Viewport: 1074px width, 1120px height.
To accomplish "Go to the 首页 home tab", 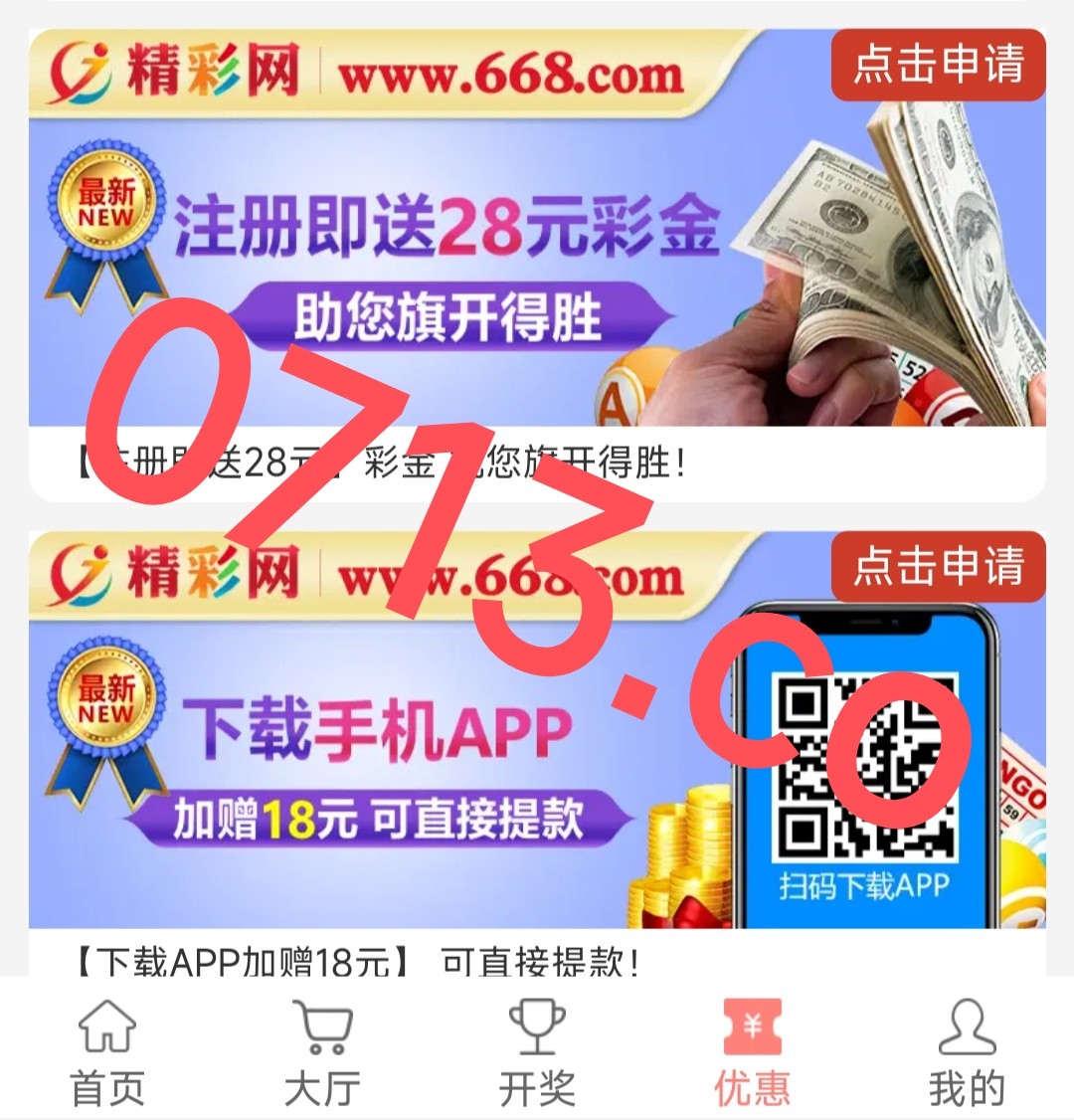I will pyautogui.click(x=107, y=1054).
